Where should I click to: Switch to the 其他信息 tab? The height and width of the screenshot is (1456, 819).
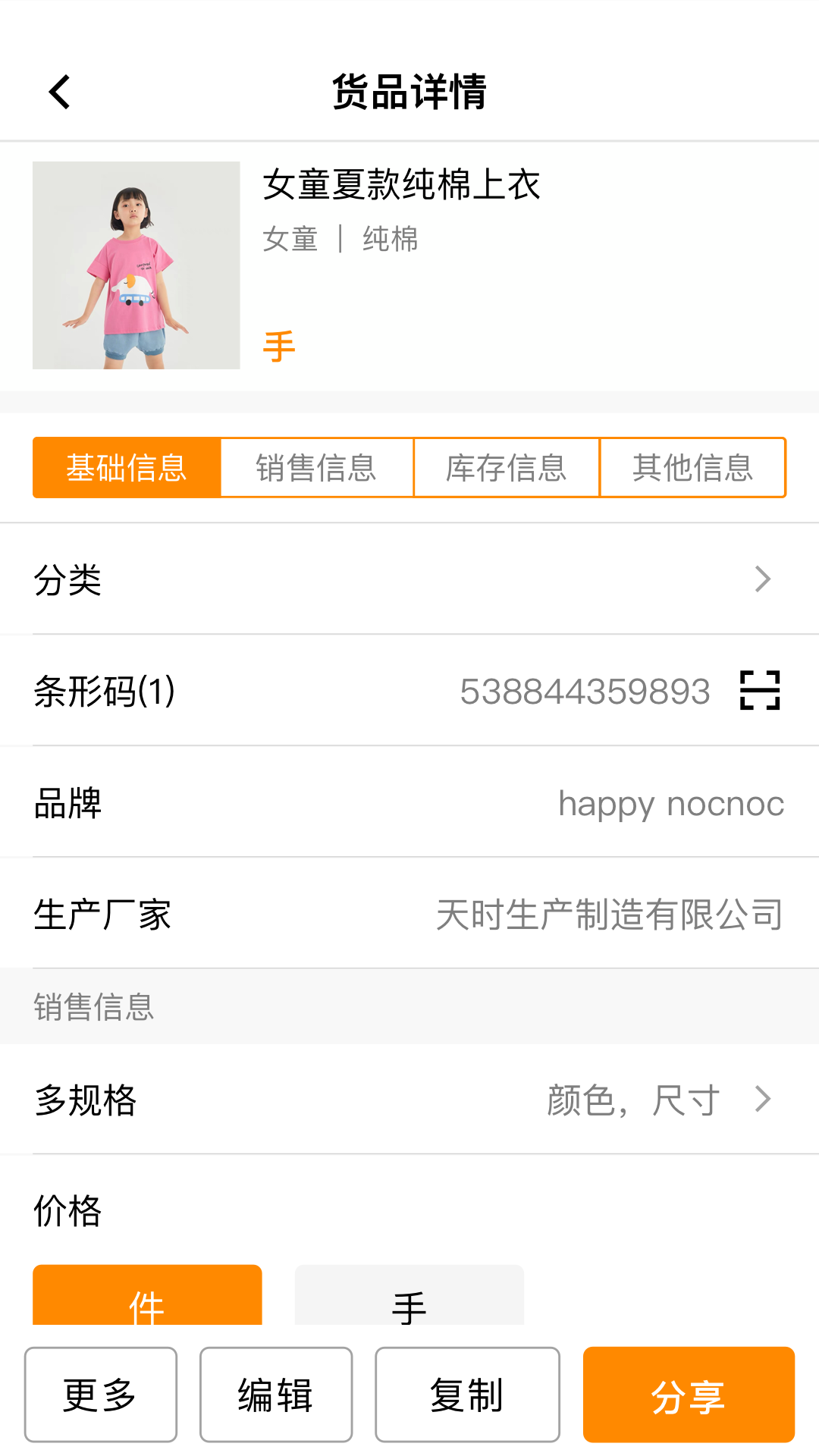692,467
